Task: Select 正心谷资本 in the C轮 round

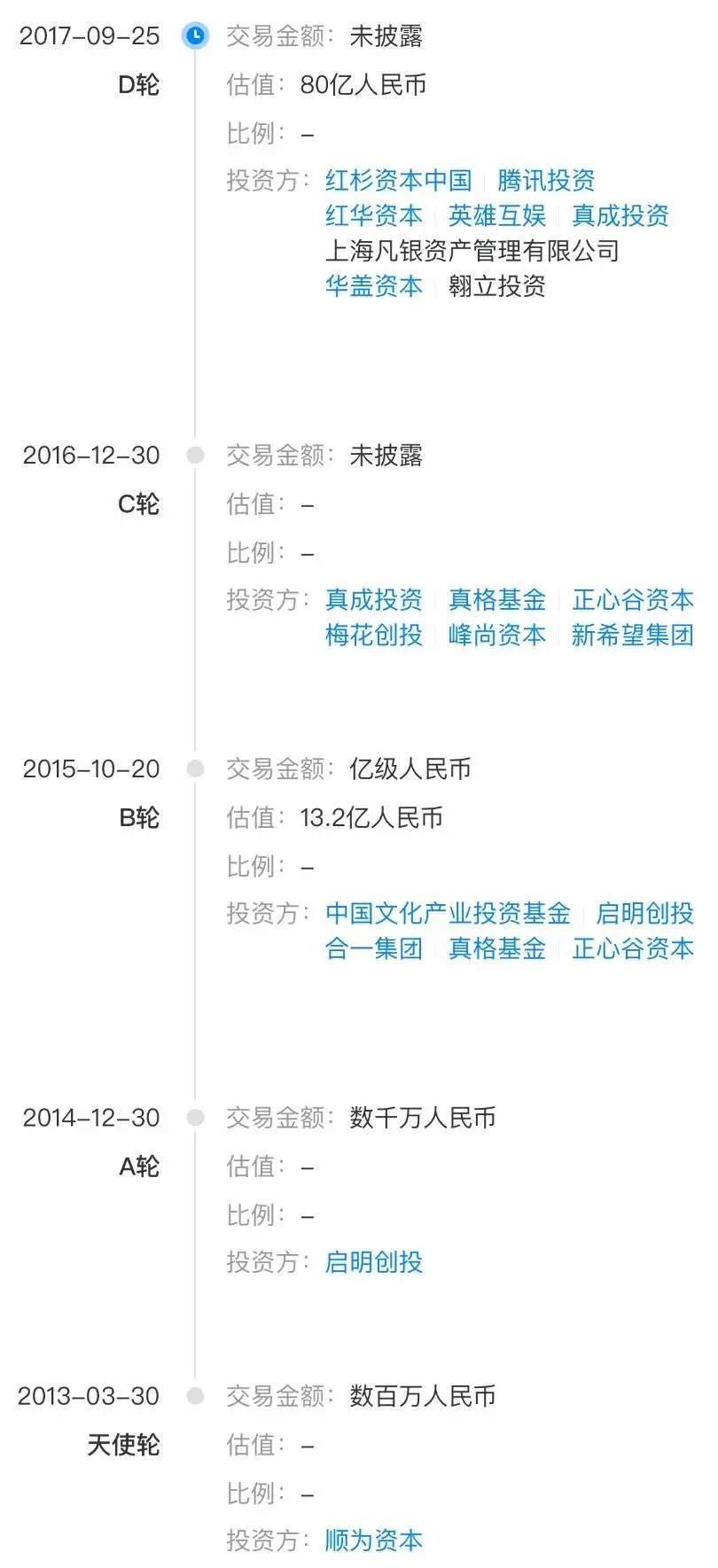Action: pos(633,600)
